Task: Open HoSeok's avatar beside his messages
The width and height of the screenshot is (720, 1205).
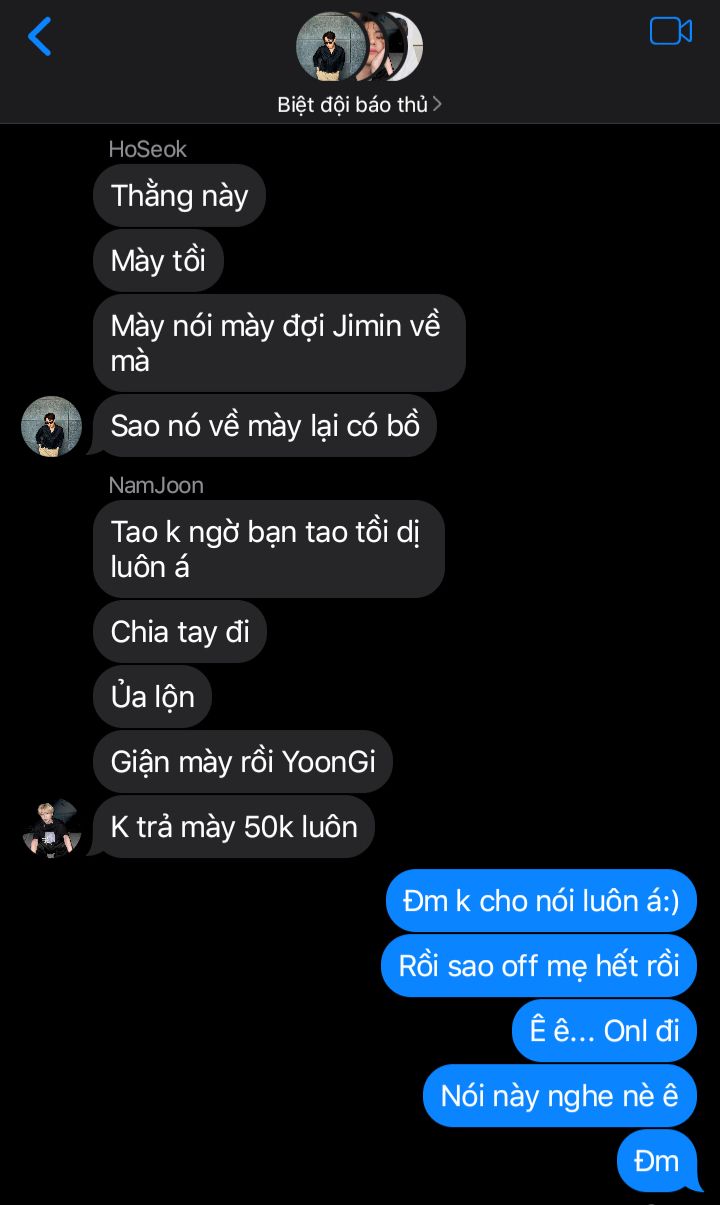Action: (51, 426)
